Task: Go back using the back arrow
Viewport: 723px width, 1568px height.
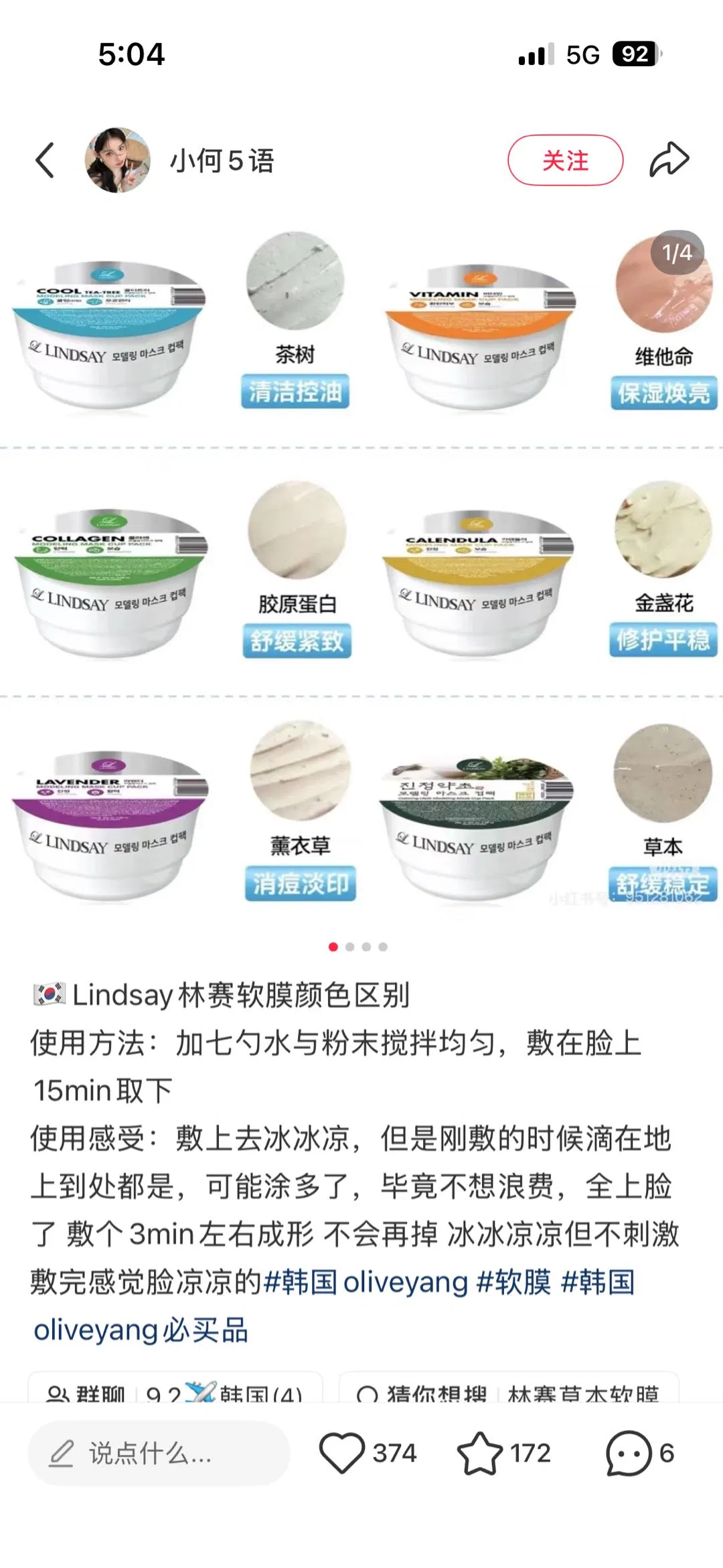Action: pyautogui.click(x=45, y=161)
